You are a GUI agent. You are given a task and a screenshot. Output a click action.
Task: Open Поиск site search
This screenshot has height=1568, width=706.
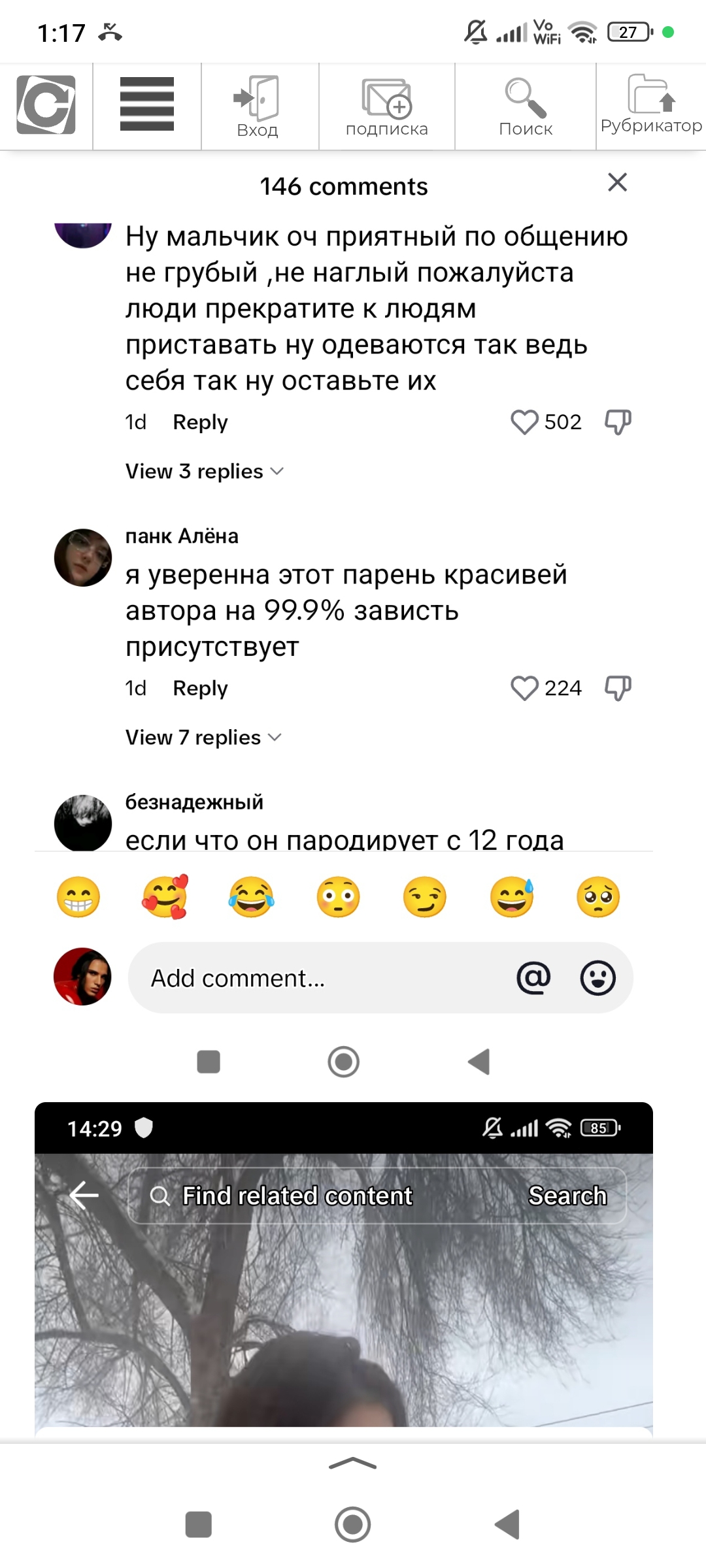click(526, 106)
